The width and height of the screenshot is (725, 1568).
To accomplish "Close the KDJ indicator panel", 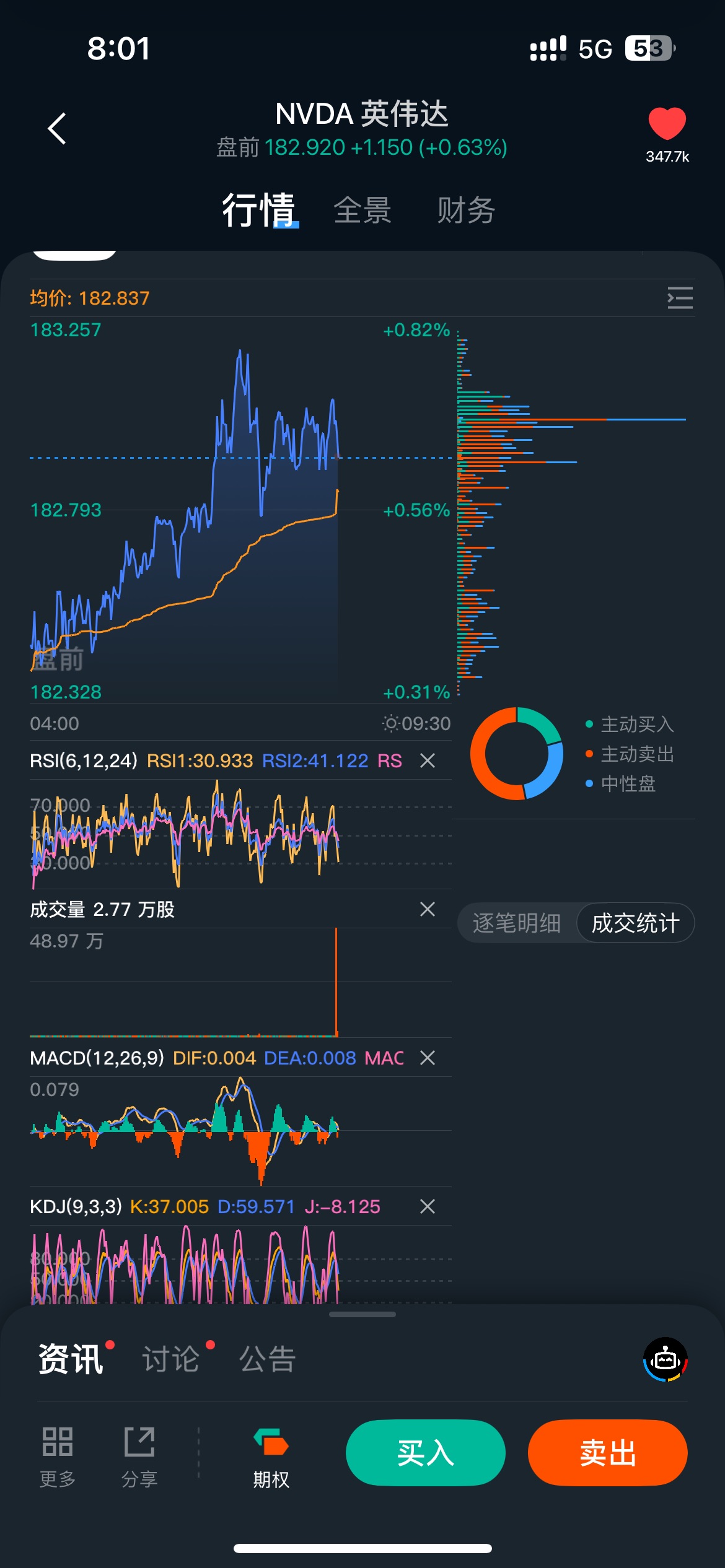I will (428, 1206).
